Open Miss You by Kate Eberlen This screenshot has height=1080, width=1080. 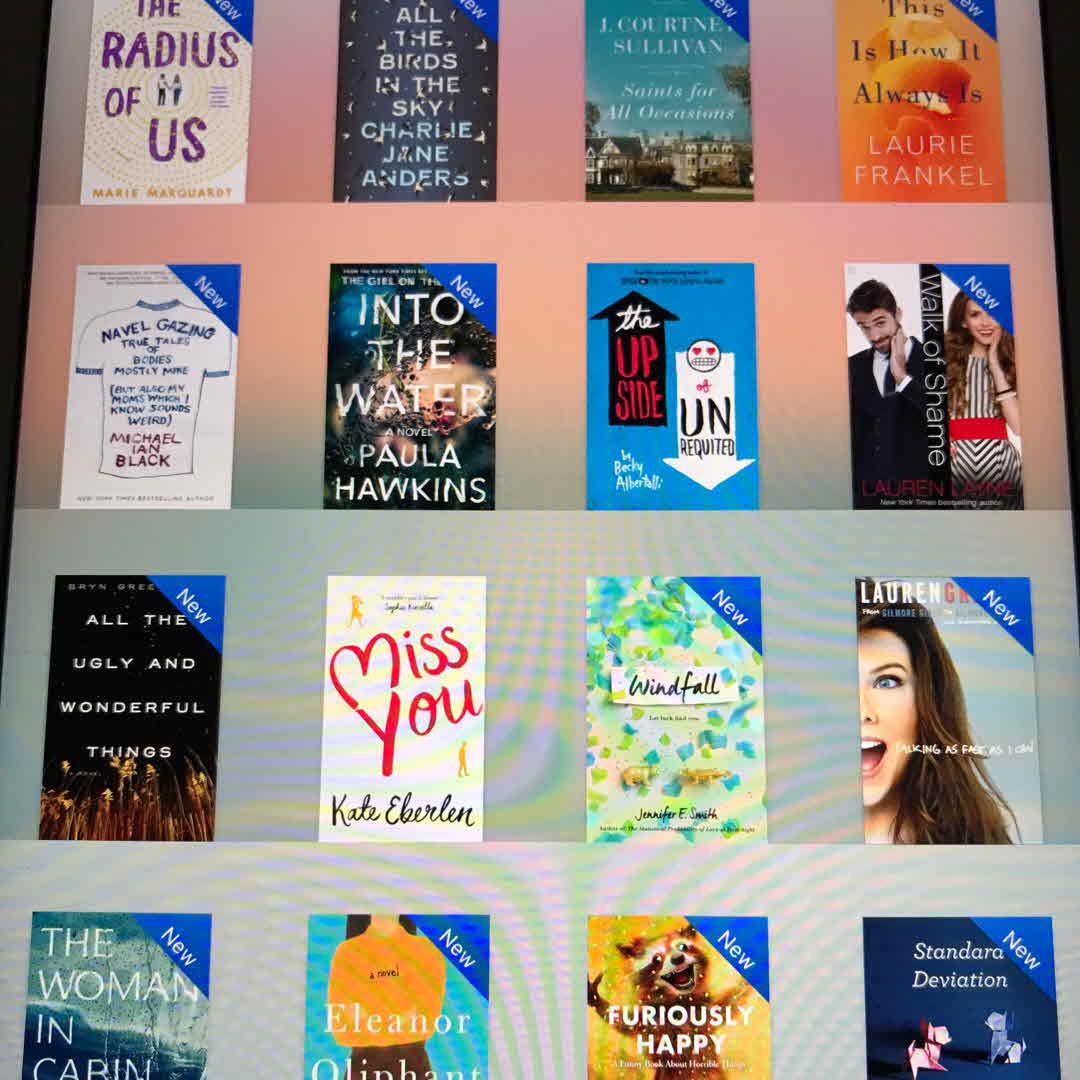(x=403, y=708)
